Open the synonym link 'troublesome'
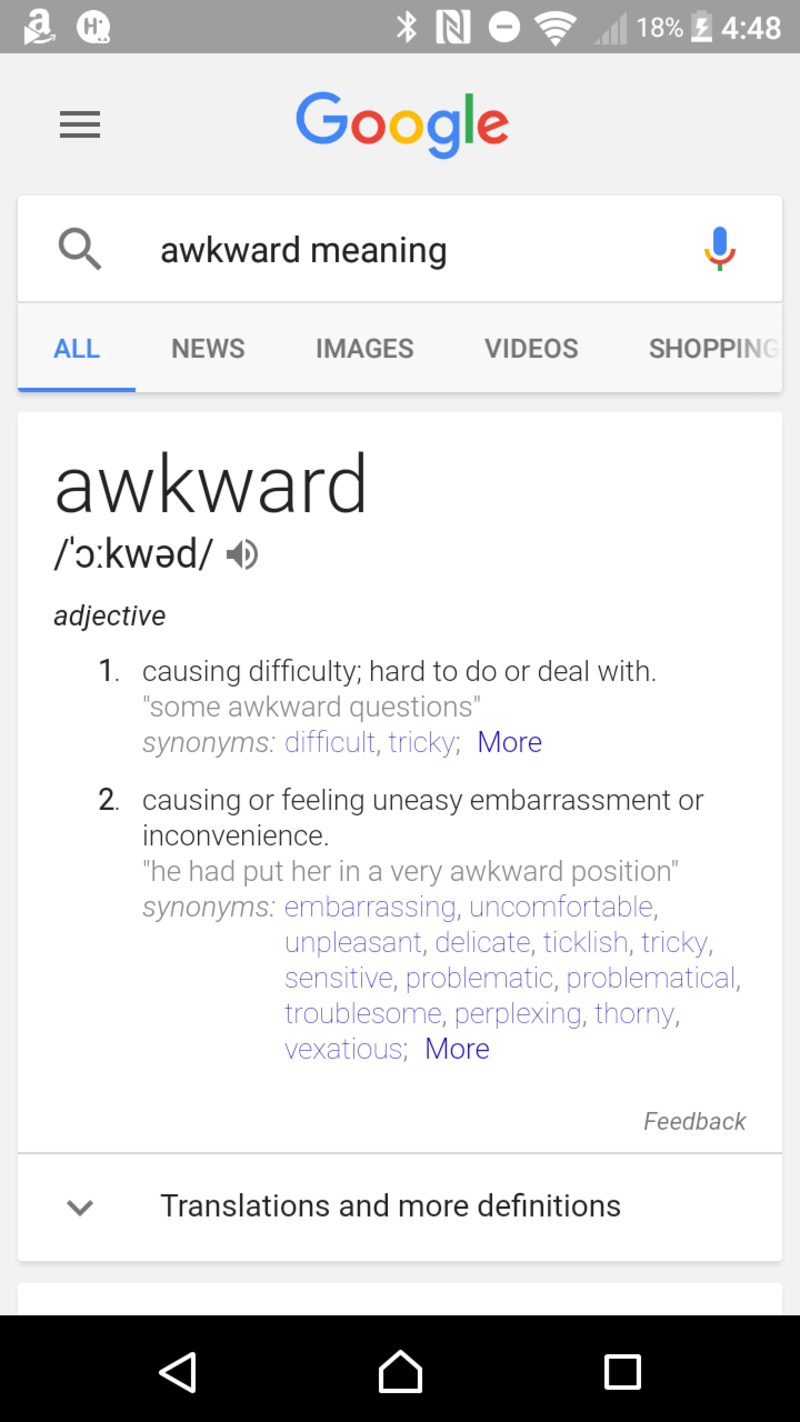800x1422 pixels. click(x=363, y=1013)
